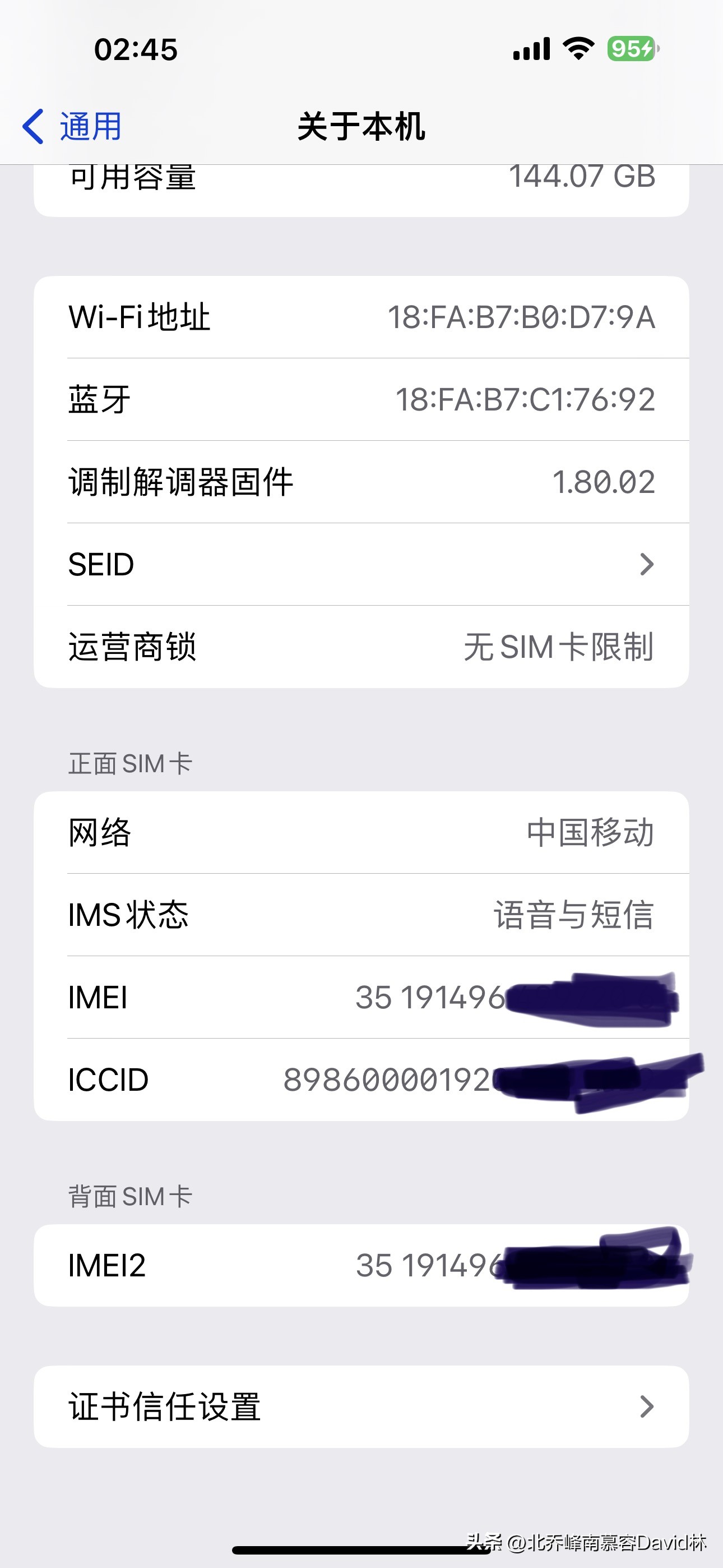Screen dimensions: 723x1568
Task: Tap the 正面 SIM 卡 section header
Action: point(129,763)
